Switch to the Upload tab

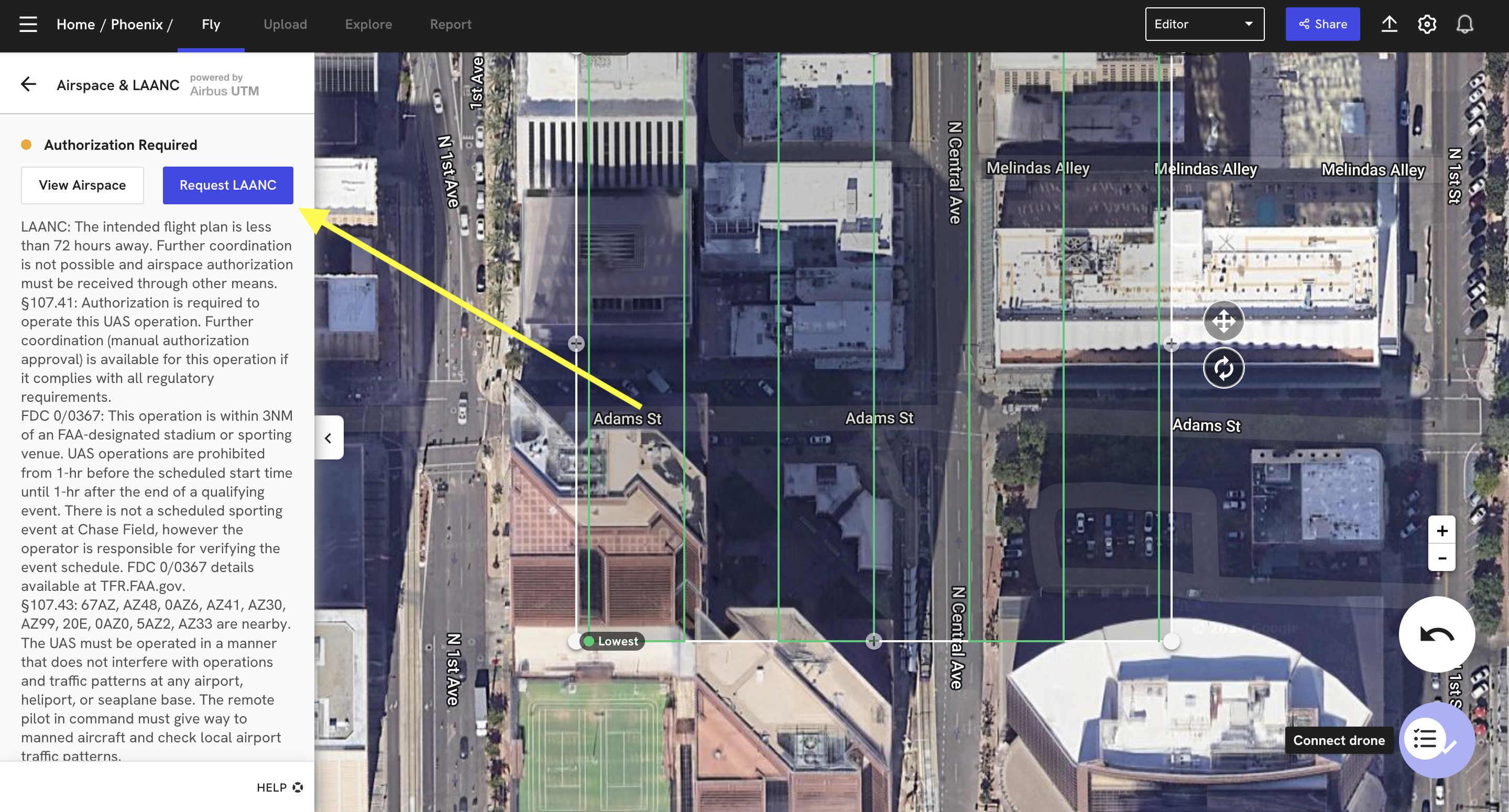coord(285,25)
